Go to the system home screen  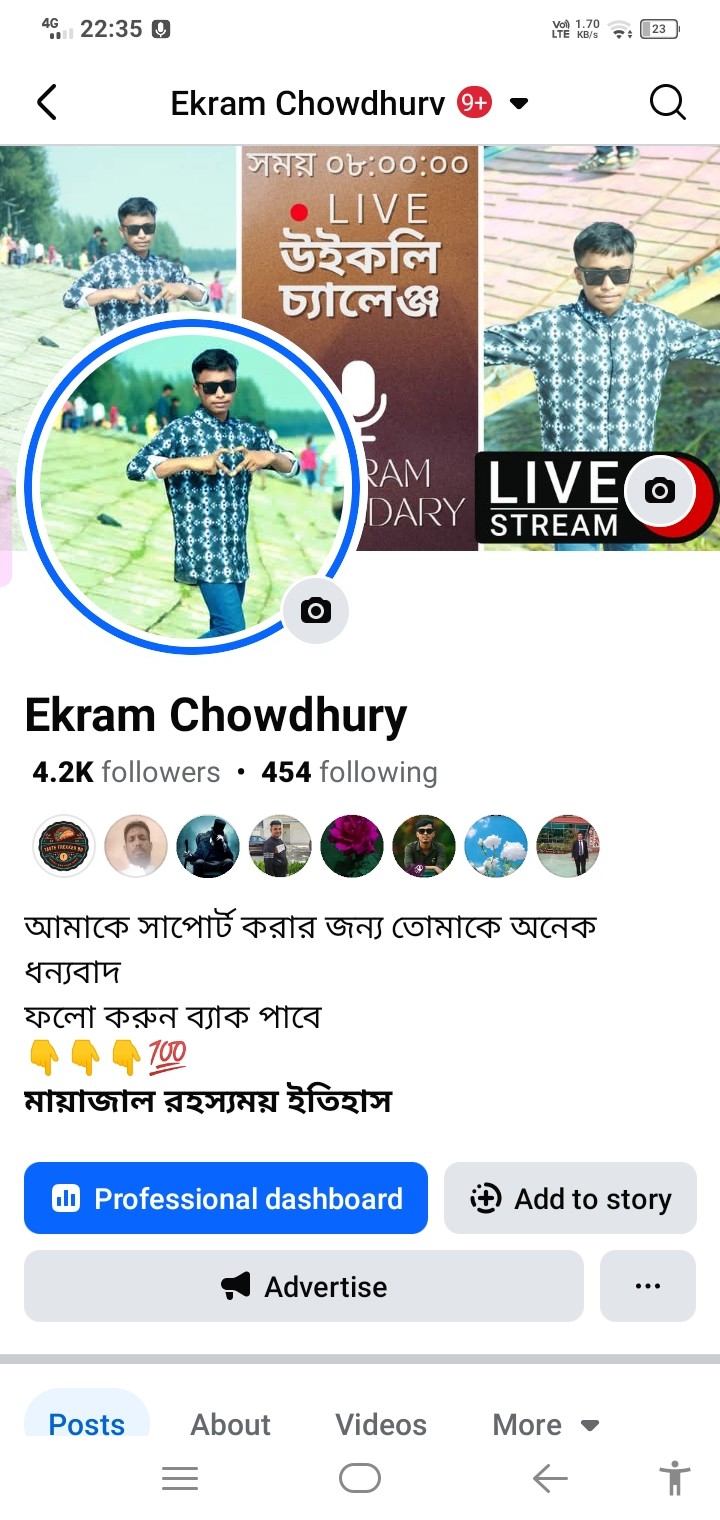(x=359, y=1478)
